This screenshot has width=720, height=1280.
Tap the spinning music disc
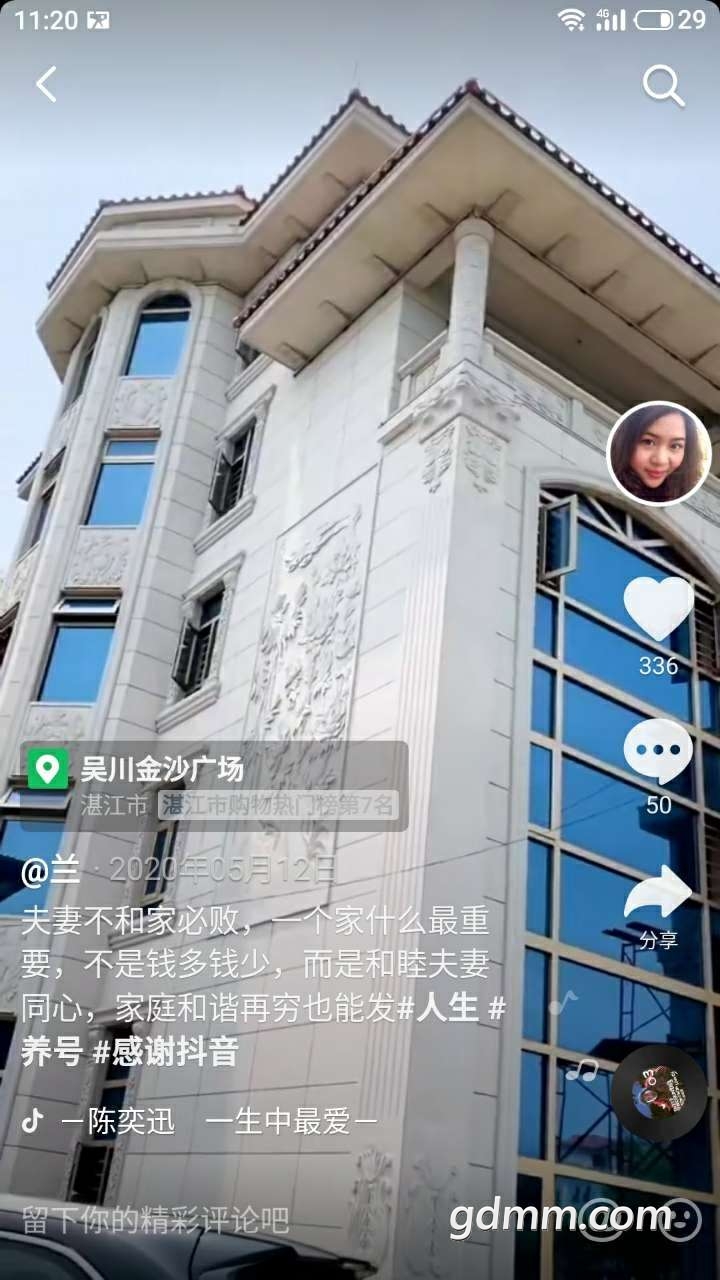tap(658, 1094)
